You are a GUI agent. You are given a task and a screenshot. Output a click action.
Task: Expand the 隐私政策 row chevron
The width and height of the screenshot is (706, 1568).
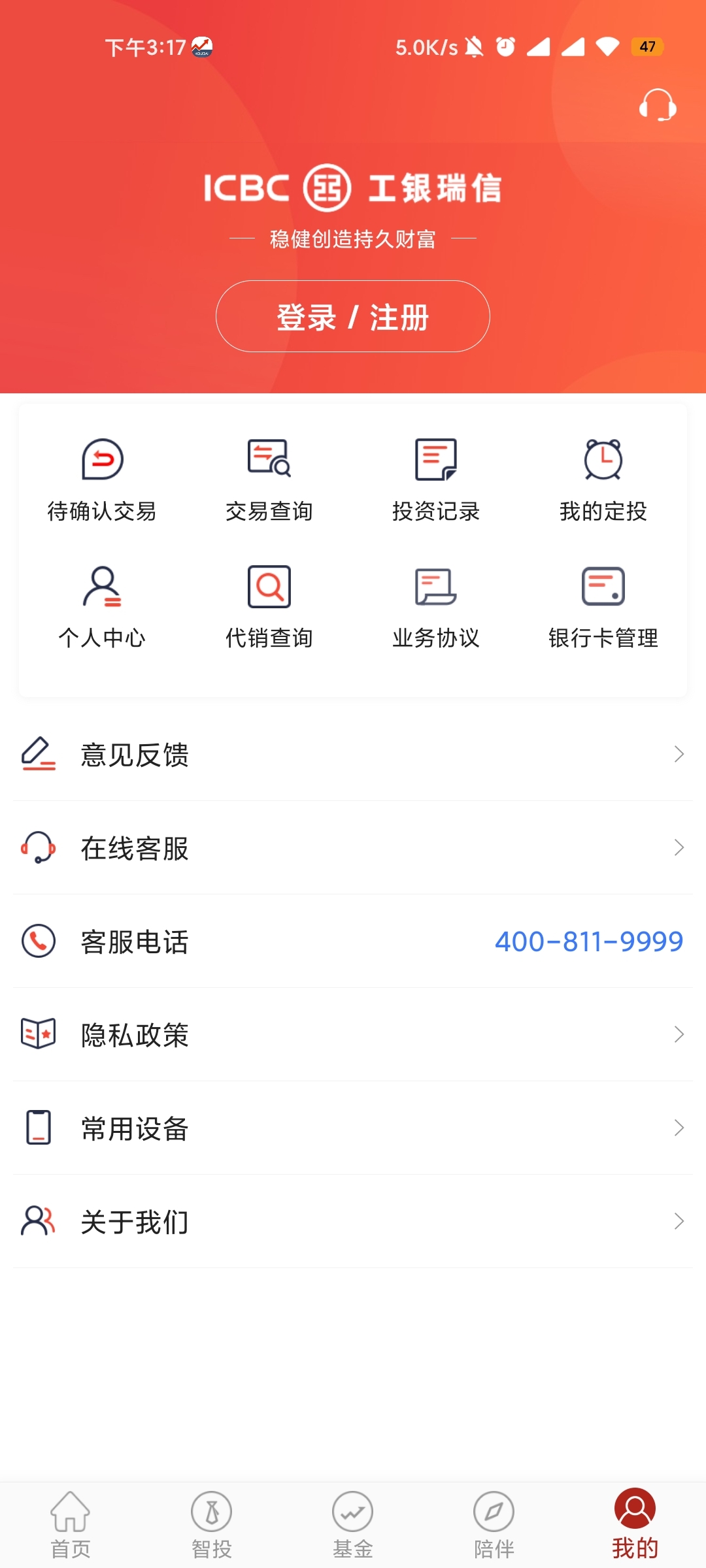[679, 1036]
